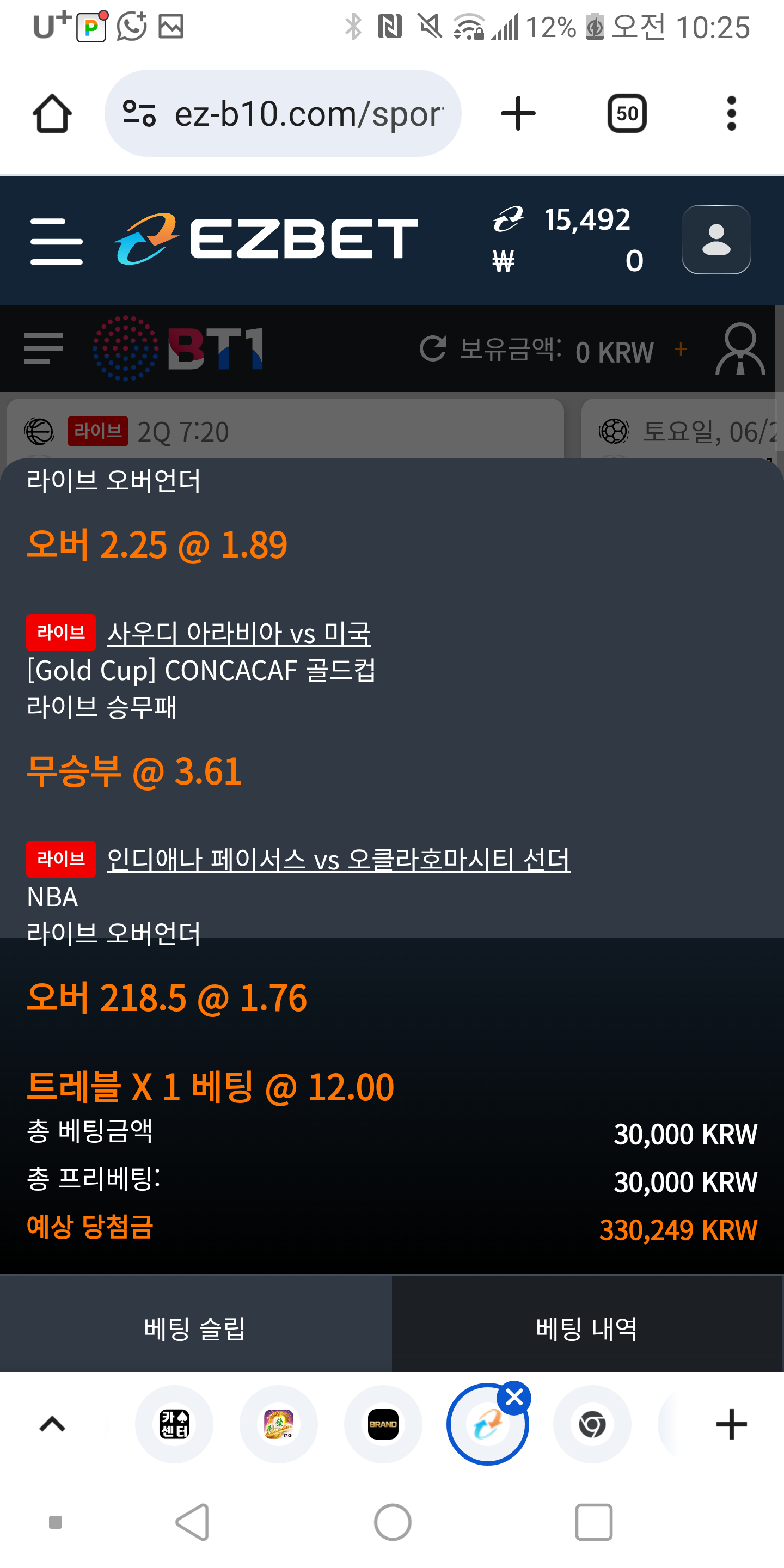The height and width of the screenshot is (1568, 784).
Task: Open 인디애나 페이서스 vs 오클라호마시티 선더 link
Action: click(x=339, y=860)
